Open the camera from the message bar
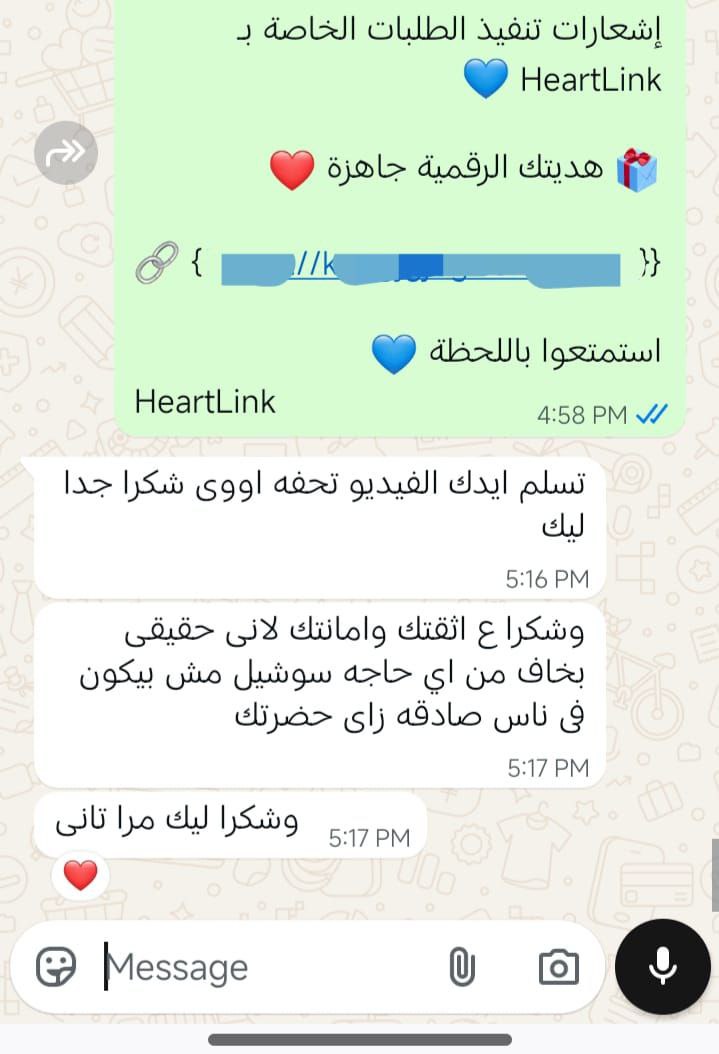Image resolution: width=719 pixels, height=1054 pixels. 558,967
